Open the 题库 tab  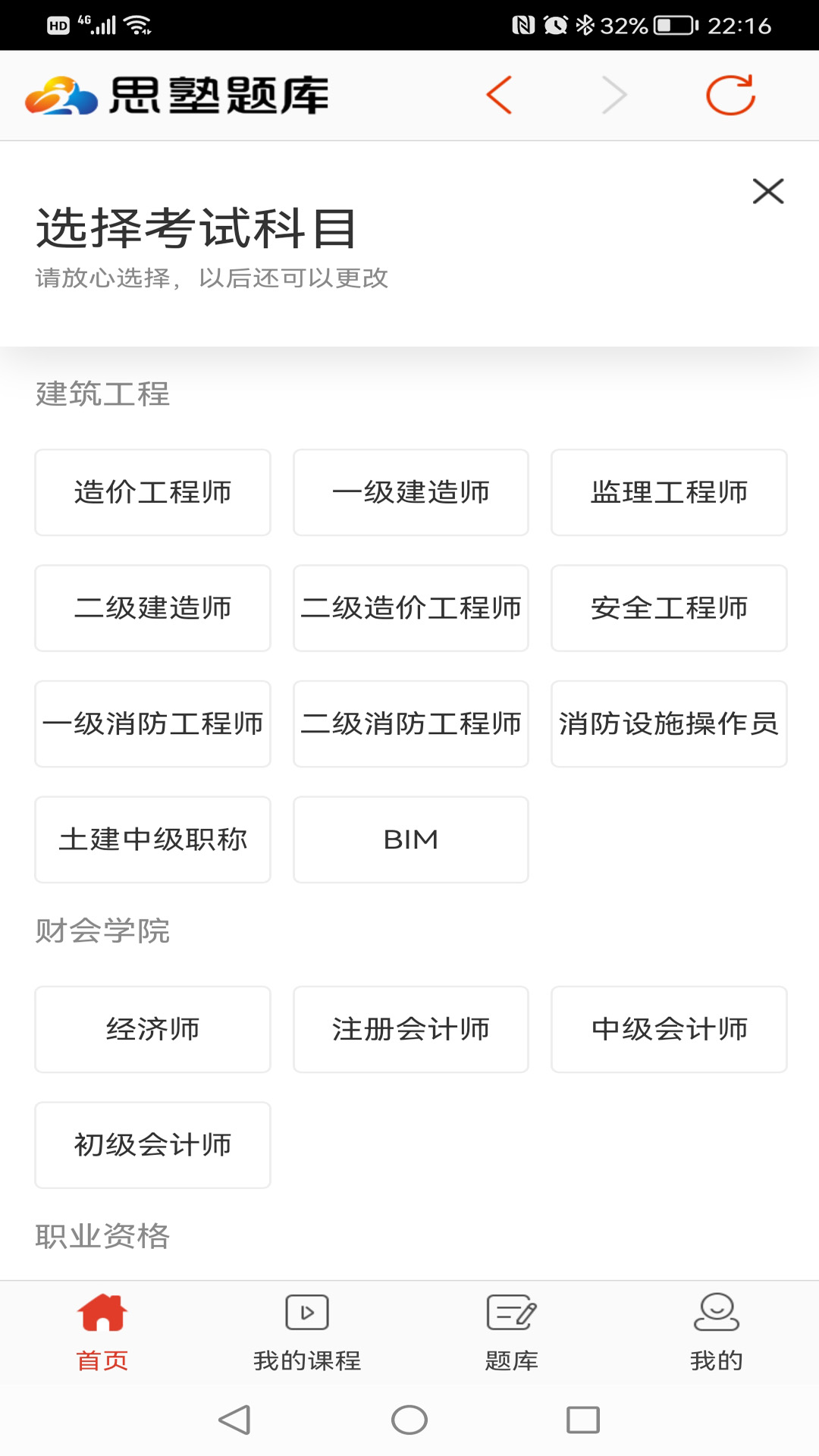pos(512,1332)
